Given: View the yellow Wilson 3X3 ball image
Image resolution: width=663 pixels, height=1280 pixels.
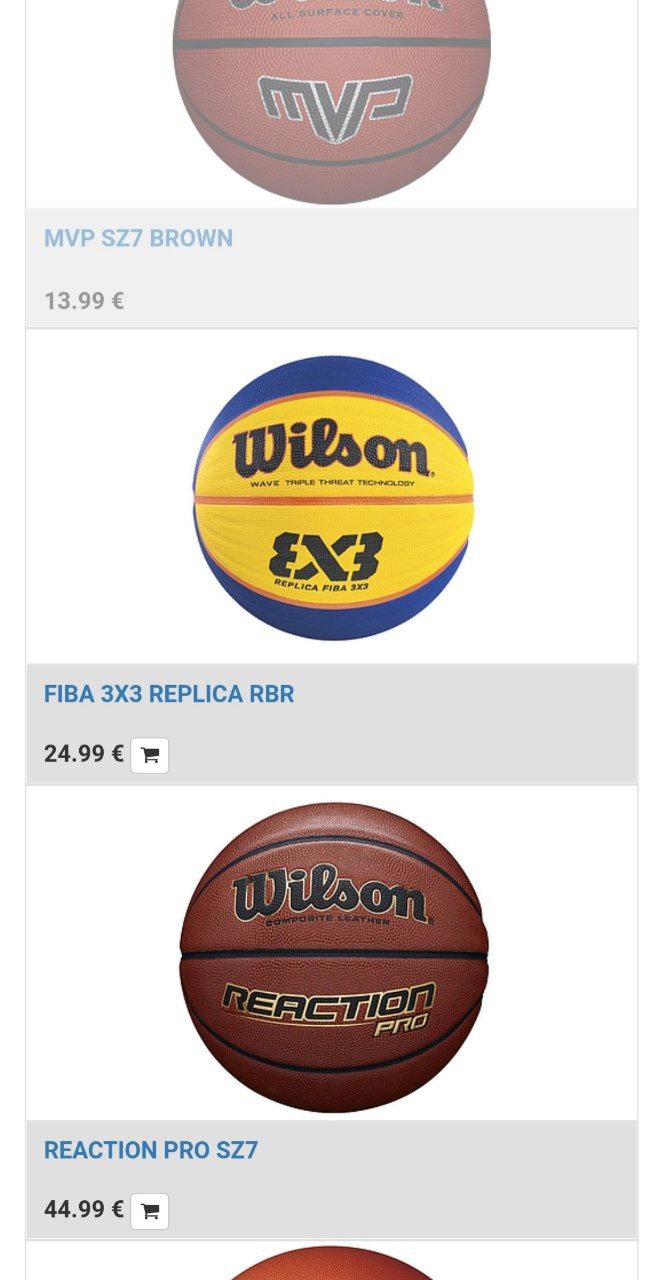Looking at the screenshot, I should click(x=332, y=498).
